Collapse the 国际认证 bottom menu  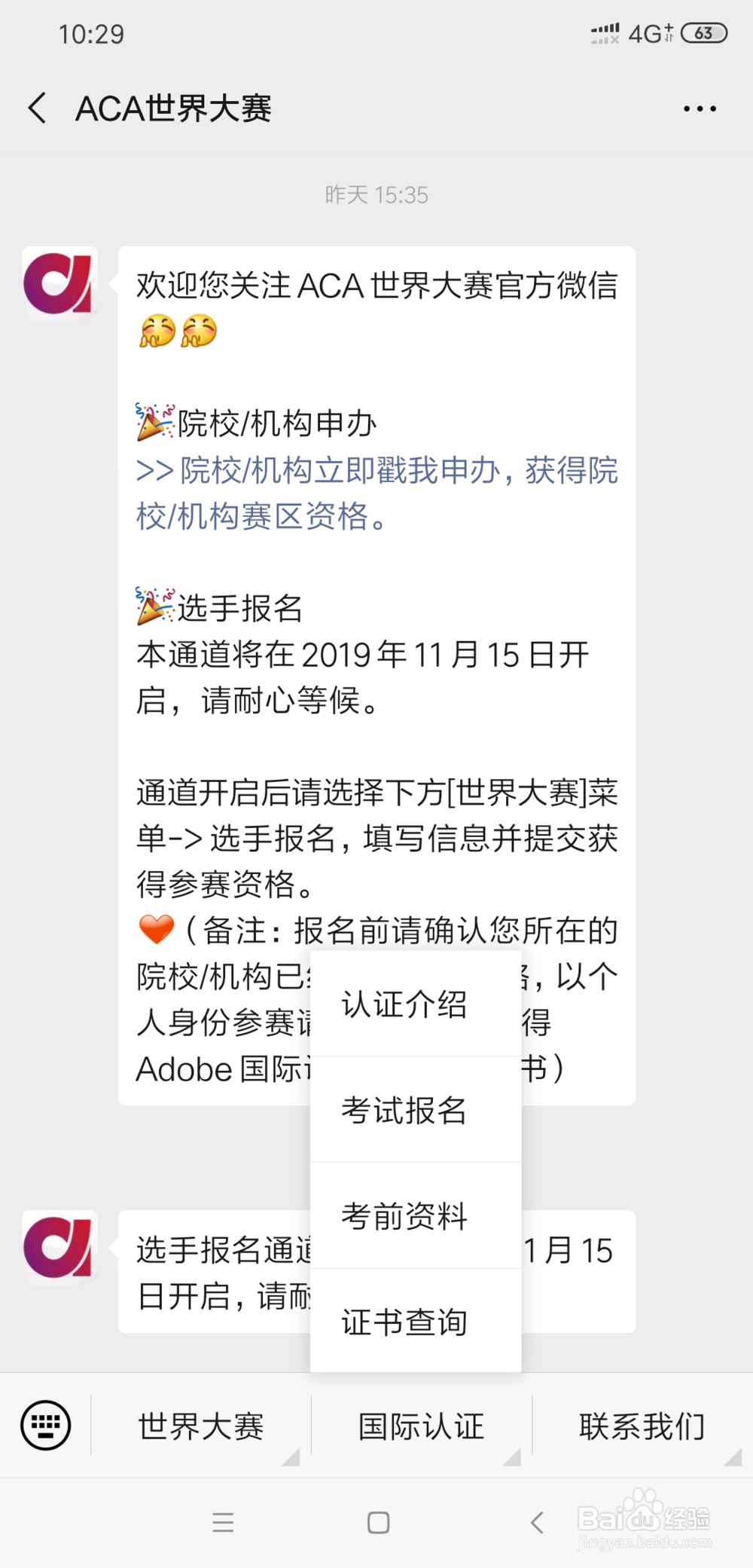421,1426
